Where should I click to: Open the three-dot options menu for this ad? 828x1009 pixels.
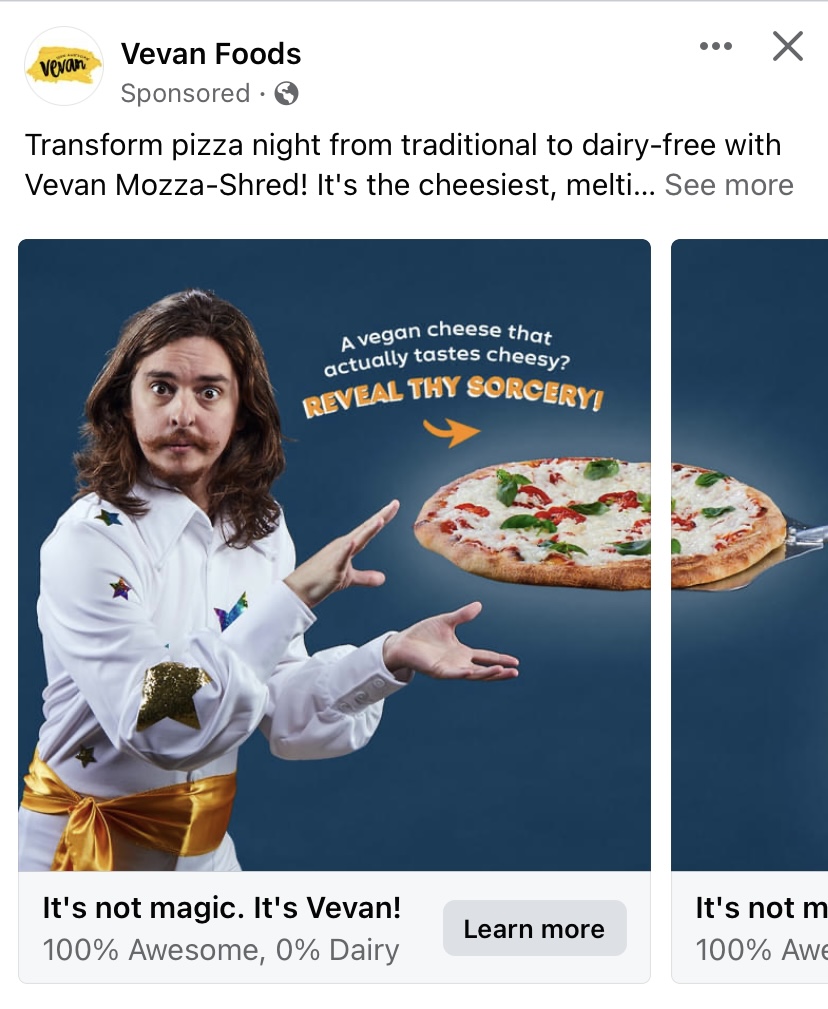(x=715, y=46)
